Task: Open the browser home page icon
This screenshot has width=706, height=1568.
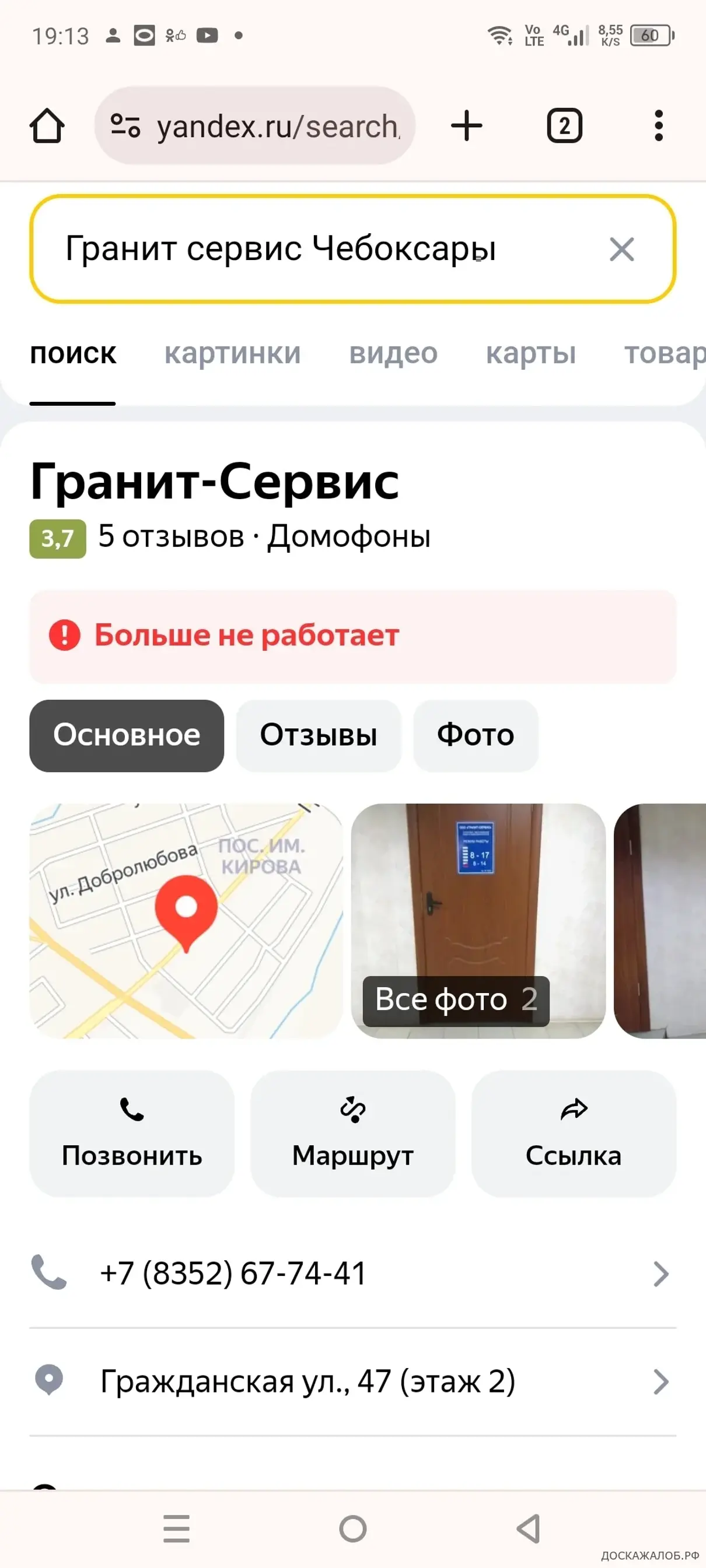Action: [x=47, y=126]
